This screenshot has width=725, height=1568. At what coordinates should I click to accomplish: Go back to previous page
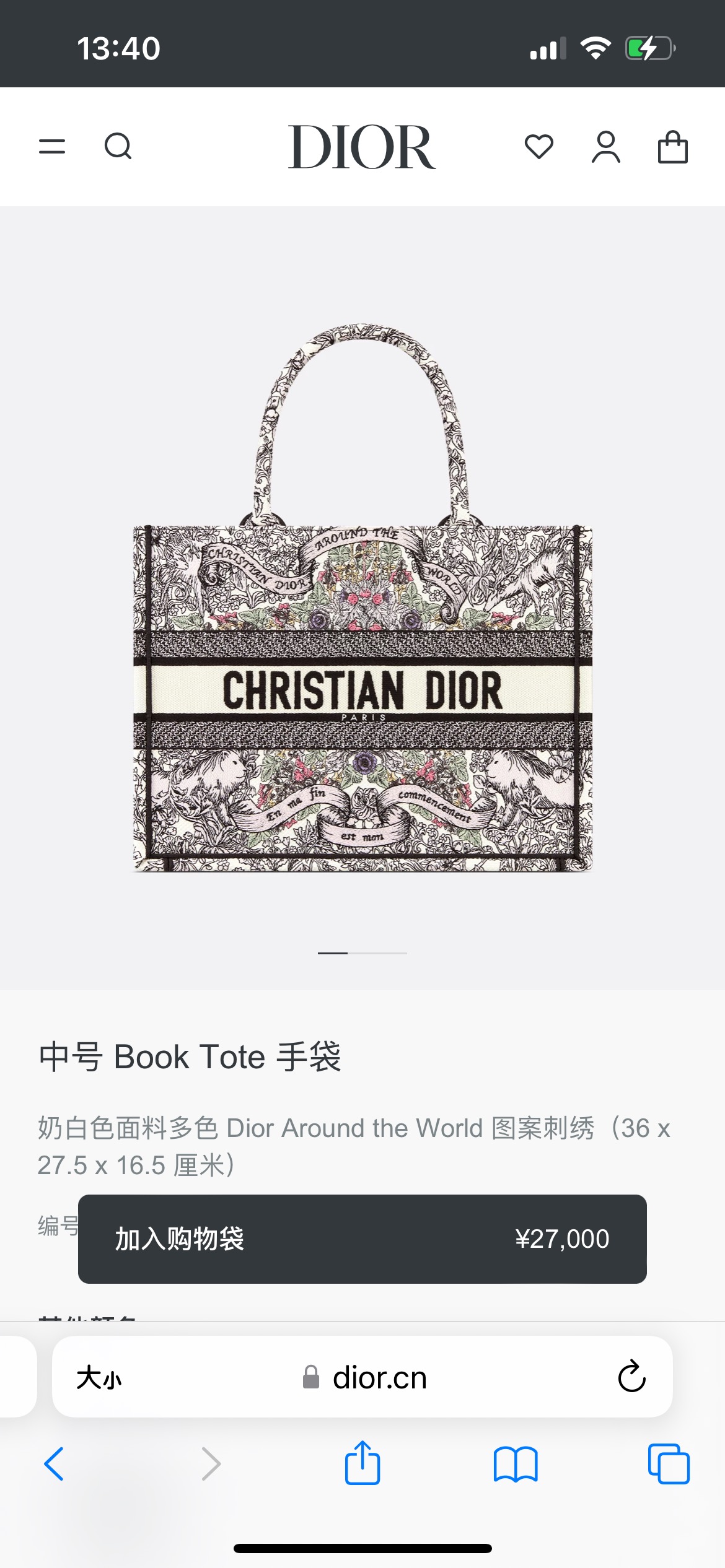(55, 1464)
